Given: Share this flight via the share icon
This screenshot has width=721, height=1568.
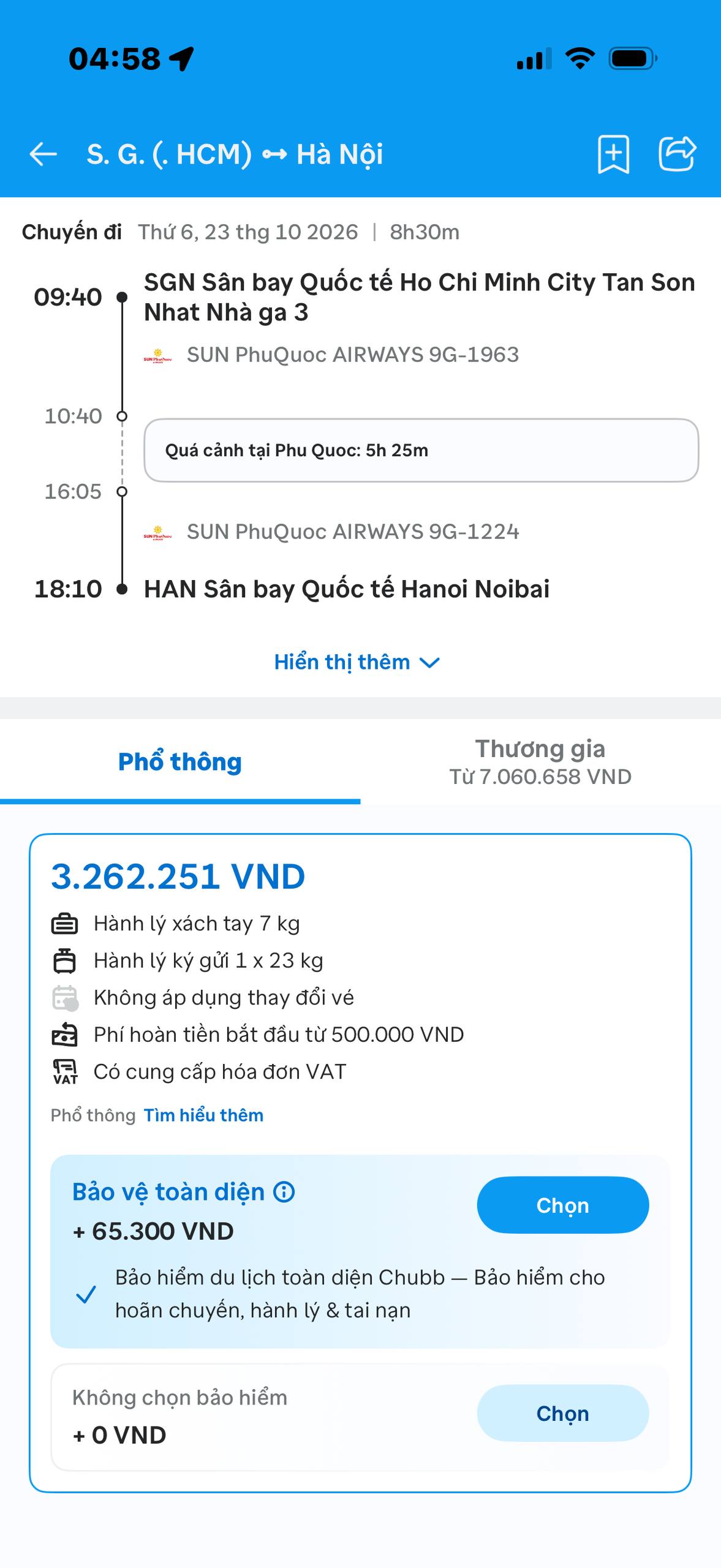Looking at the screenshot, I should coord(677,153).
